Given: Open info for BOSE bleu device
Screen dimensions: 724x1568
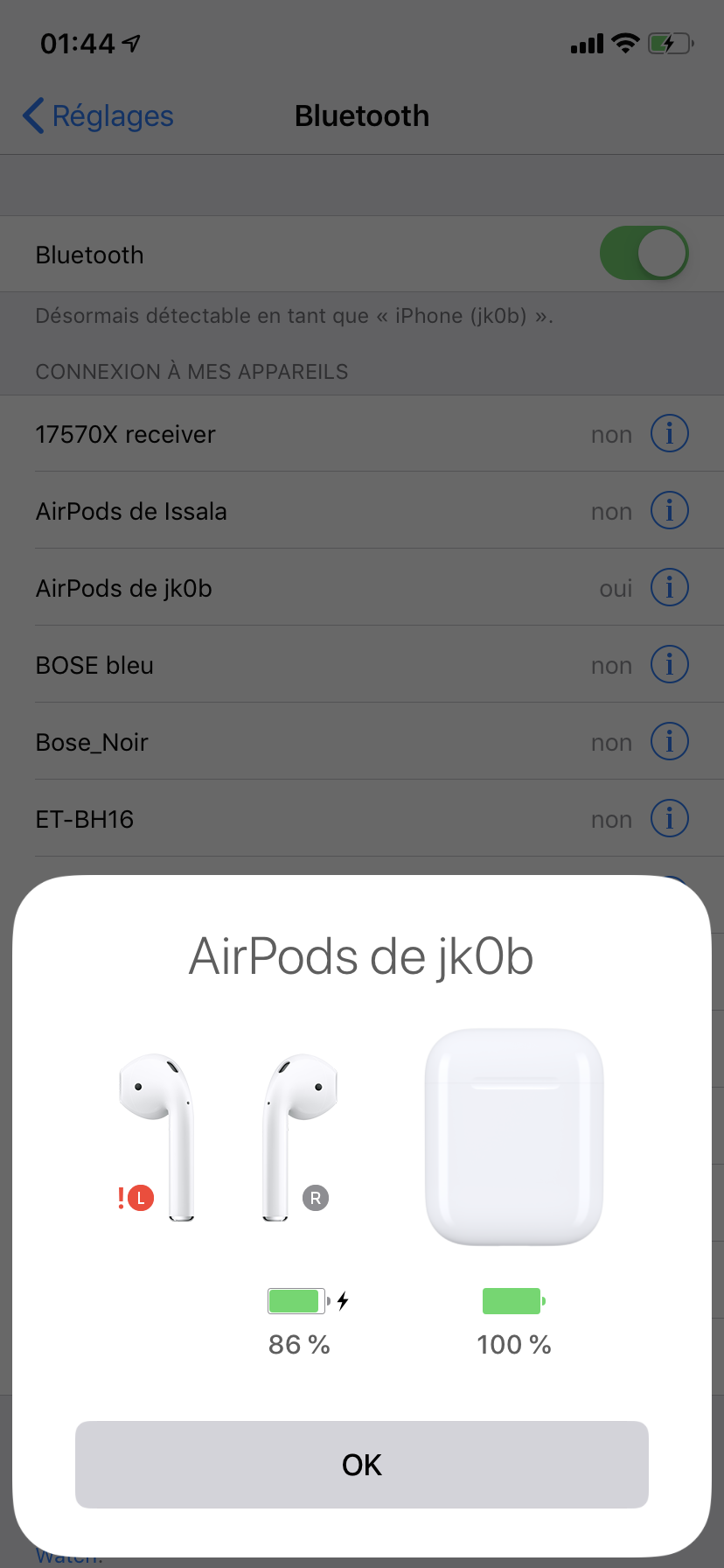Looking at the screenshot, I should click(x=669, y=664).
